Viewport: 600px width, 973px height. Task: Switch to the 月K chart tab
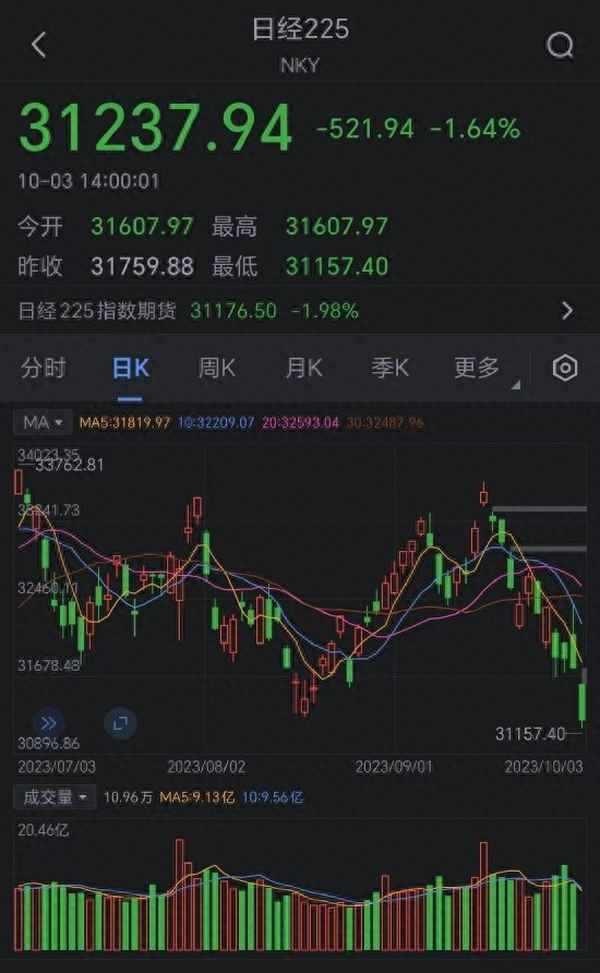coord(303,368)
